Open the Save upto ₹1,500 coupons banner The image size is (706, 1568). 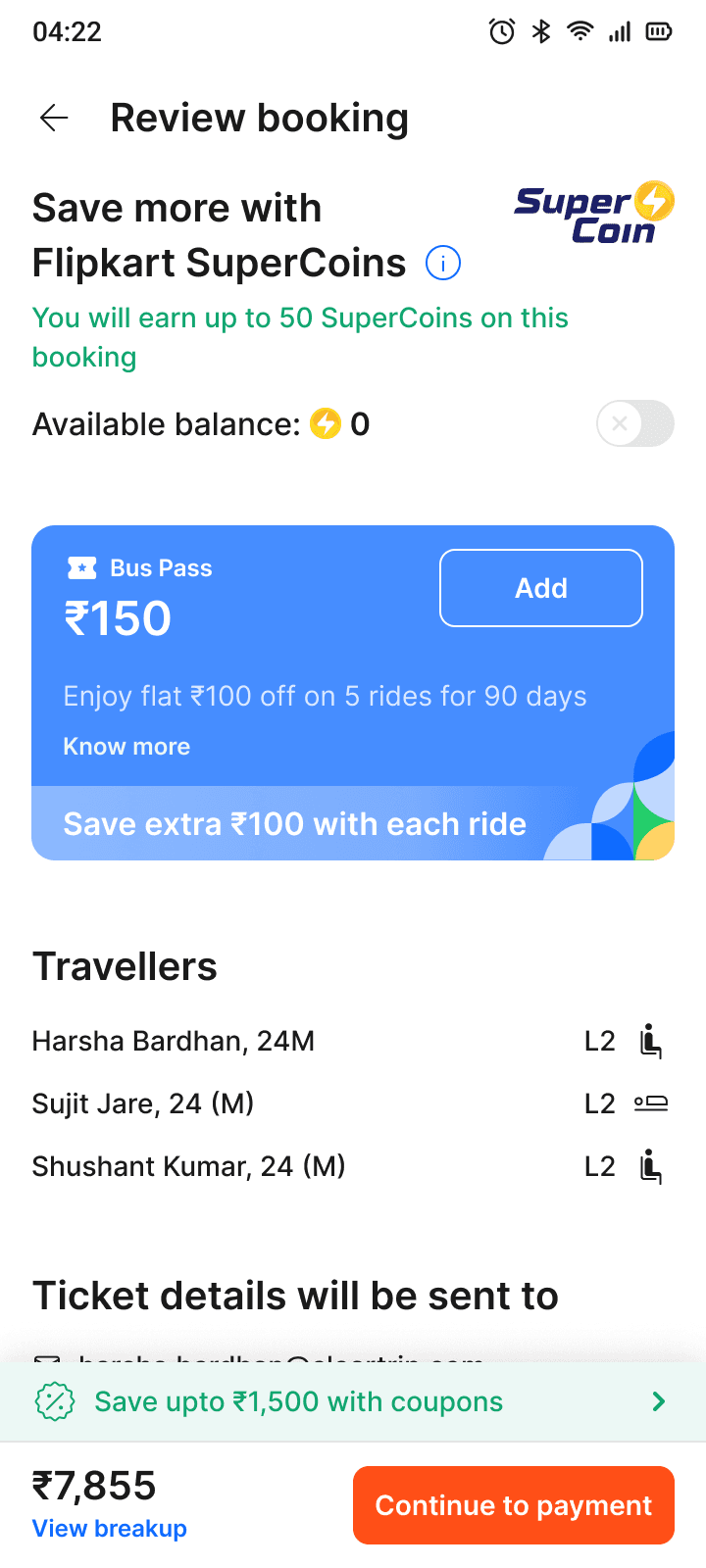(353, 1402)
